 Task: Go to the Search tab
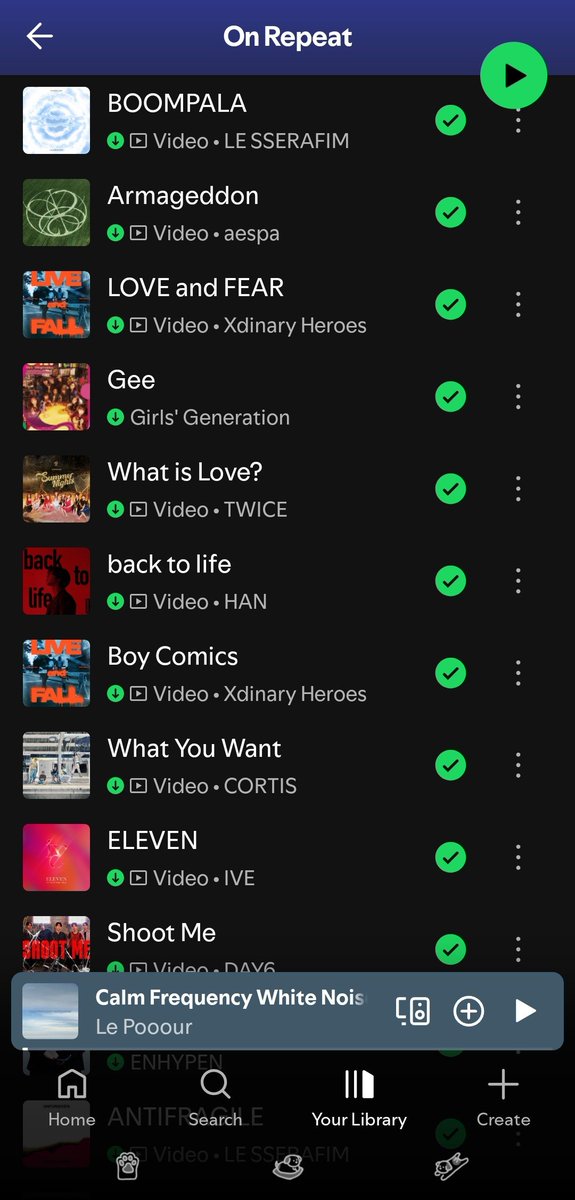(x=215, y=1098)
